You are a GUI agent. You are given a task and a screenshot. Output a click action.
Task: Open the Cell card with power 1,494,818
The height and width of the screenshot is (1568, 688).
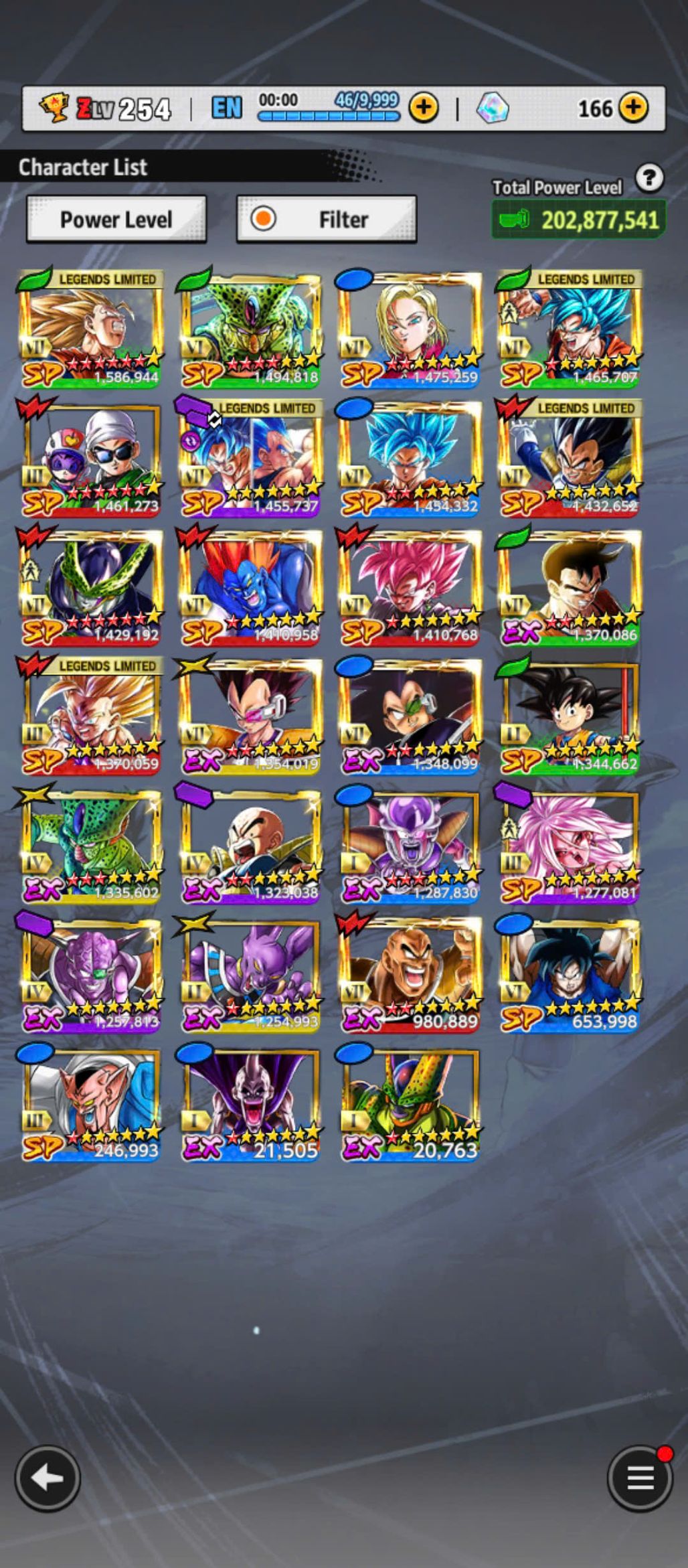pyautogui.click(x=250, y=329)
